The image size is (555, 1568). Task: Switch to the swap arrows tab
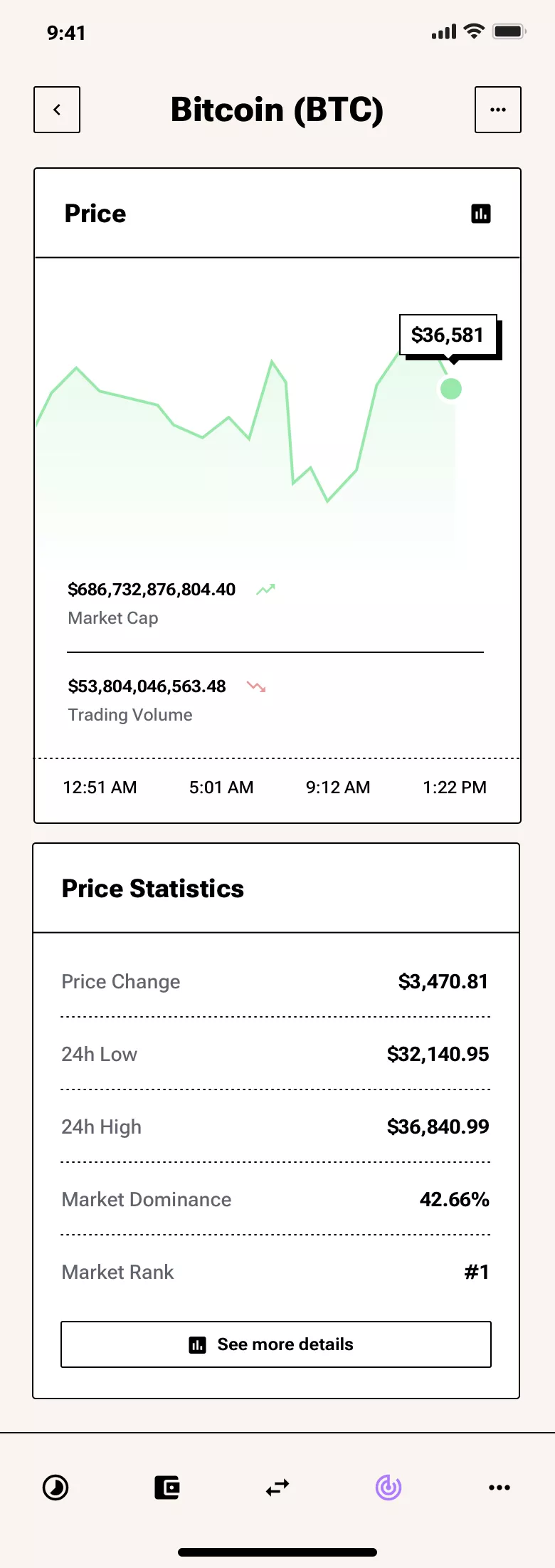point(277,1488)
